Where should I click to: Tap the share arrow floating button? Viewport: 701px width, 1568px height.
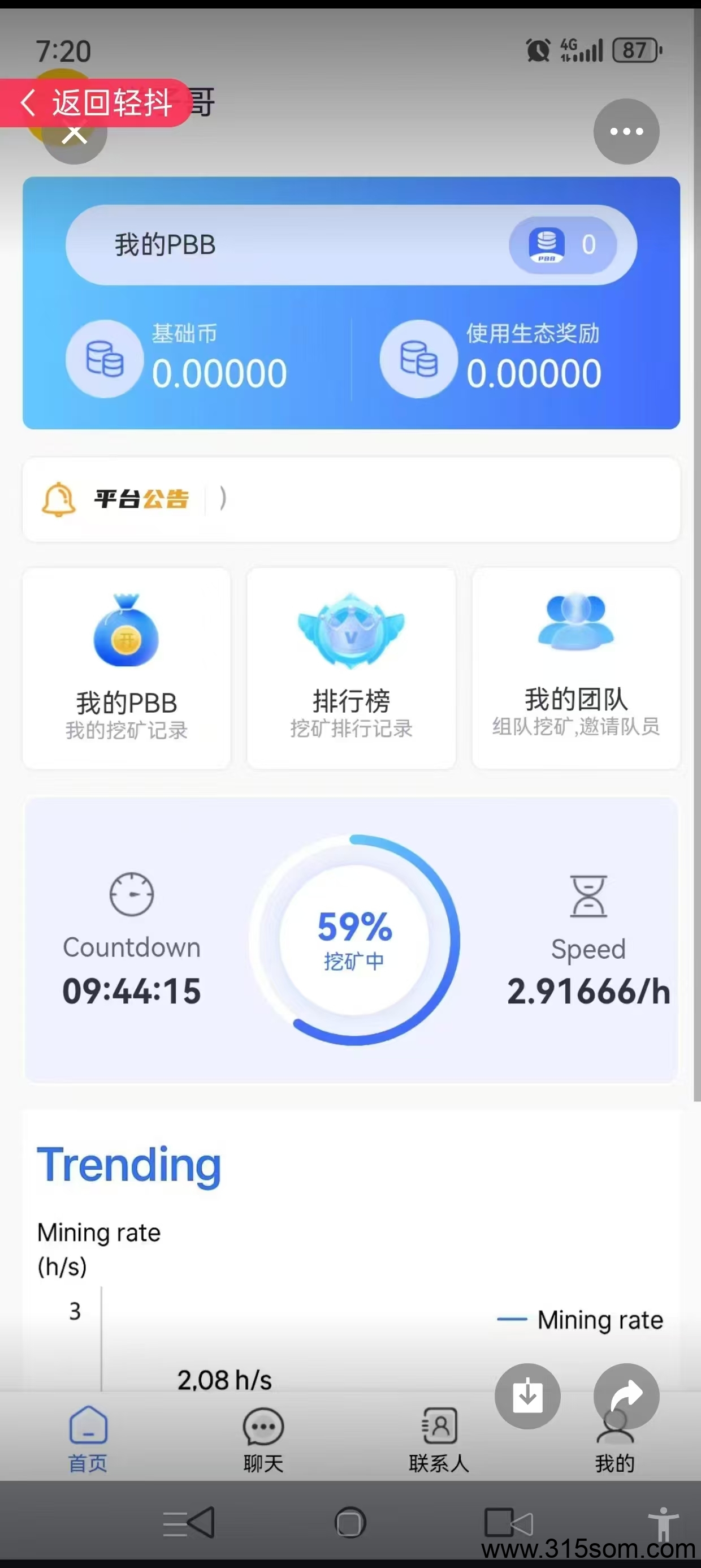[x=626, y=1395]
